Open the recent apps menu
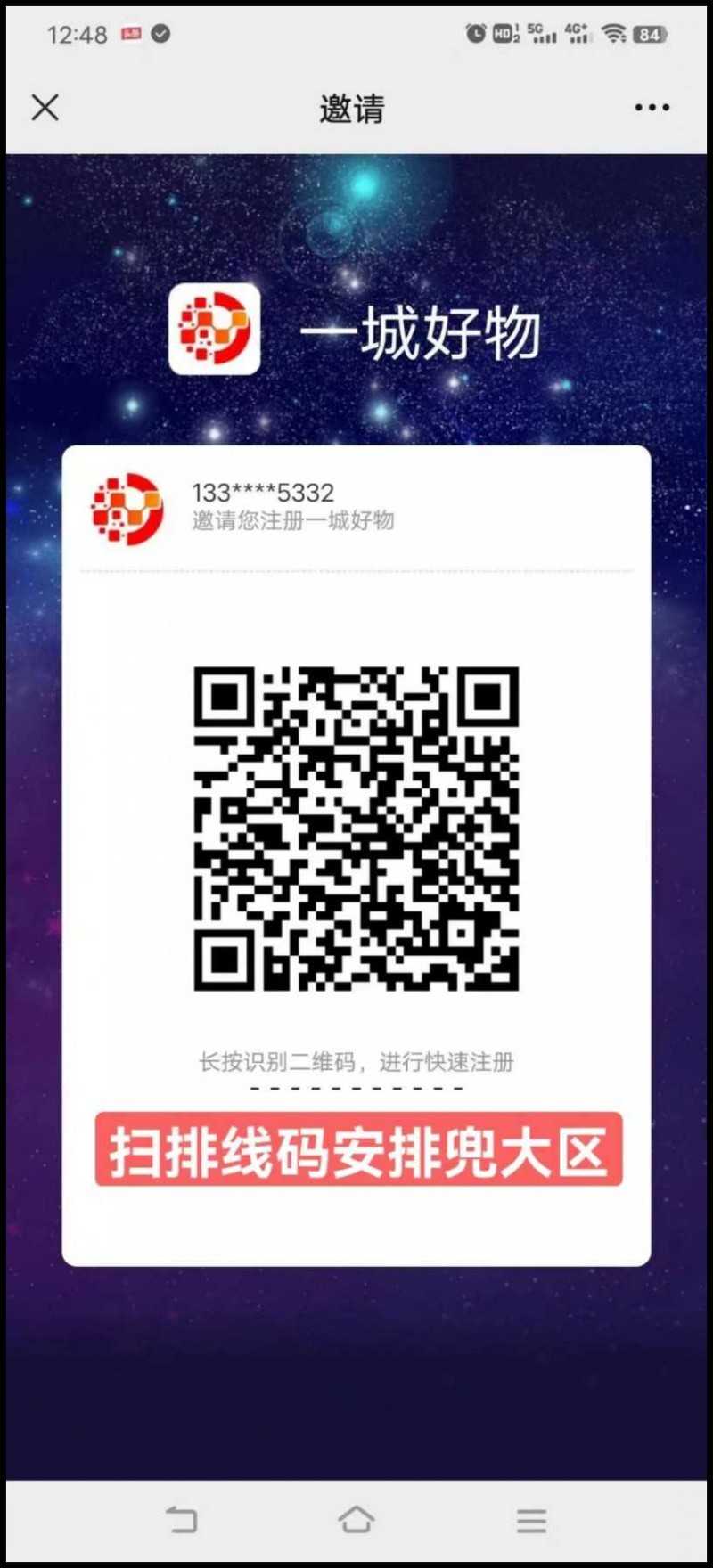This screenshot has height=1568, width=713. [x=531, y=1520]
